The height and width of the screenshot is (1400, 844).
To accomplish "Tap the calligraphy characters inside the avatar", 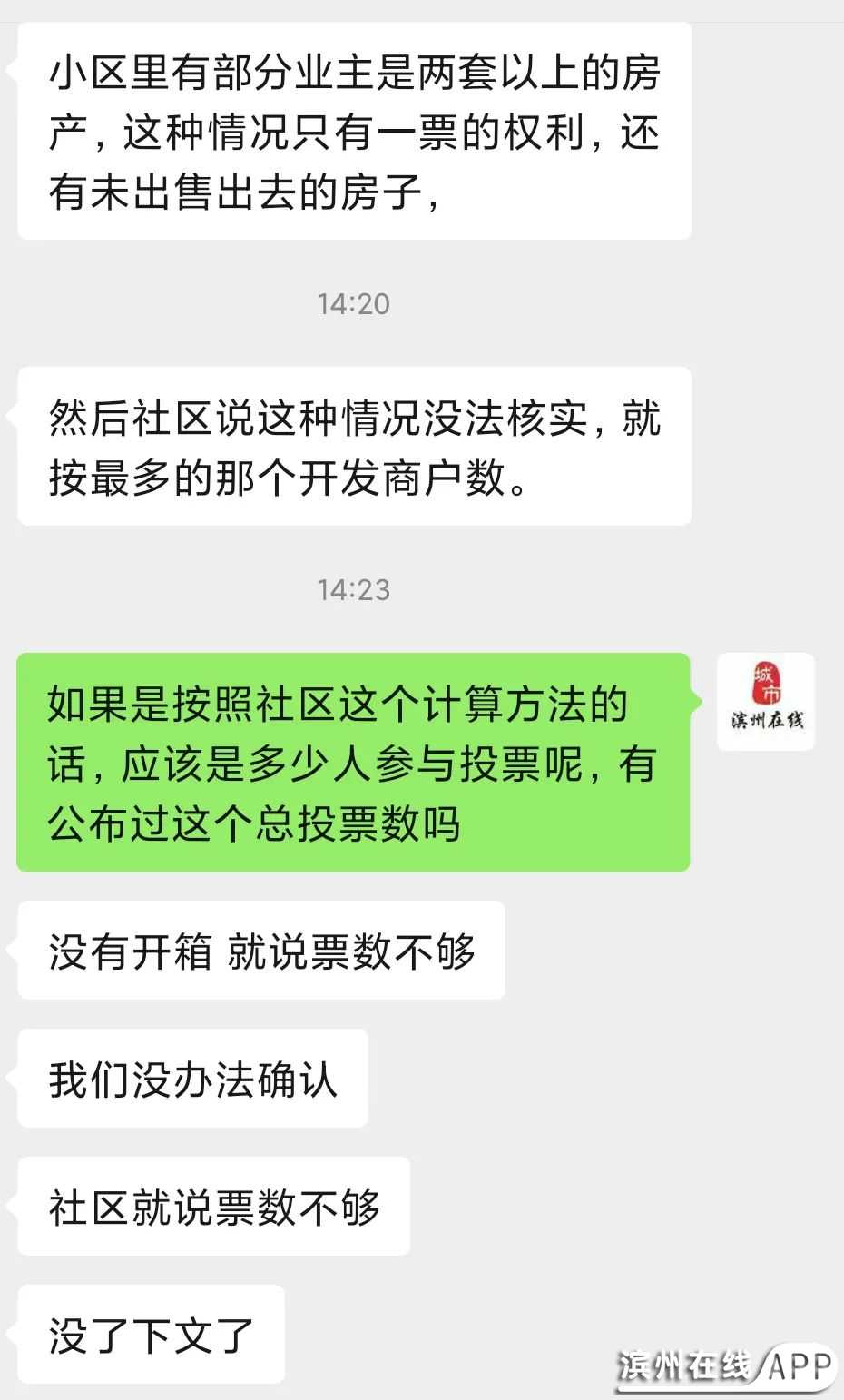I will (767, 720).
